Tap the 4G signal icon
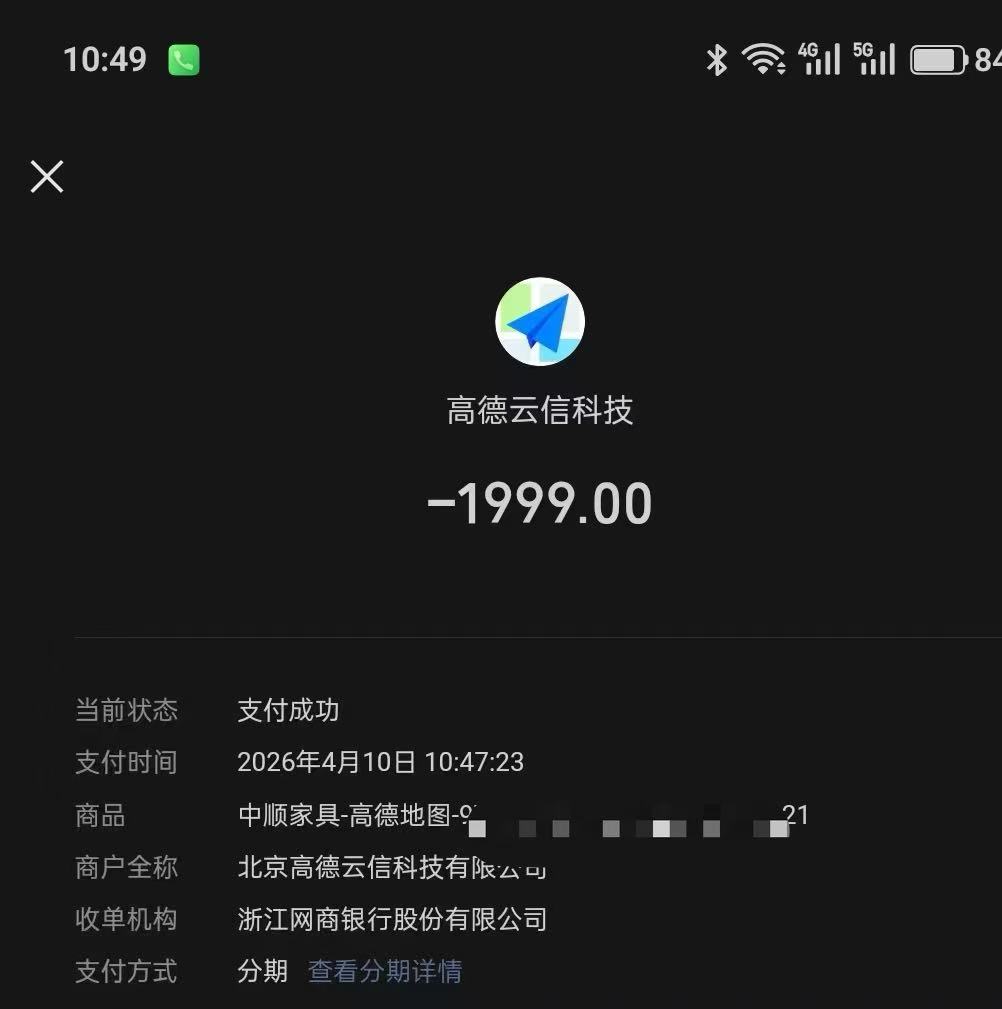The height and width of the screenshot is (1009, 1002). coord(820,60)
